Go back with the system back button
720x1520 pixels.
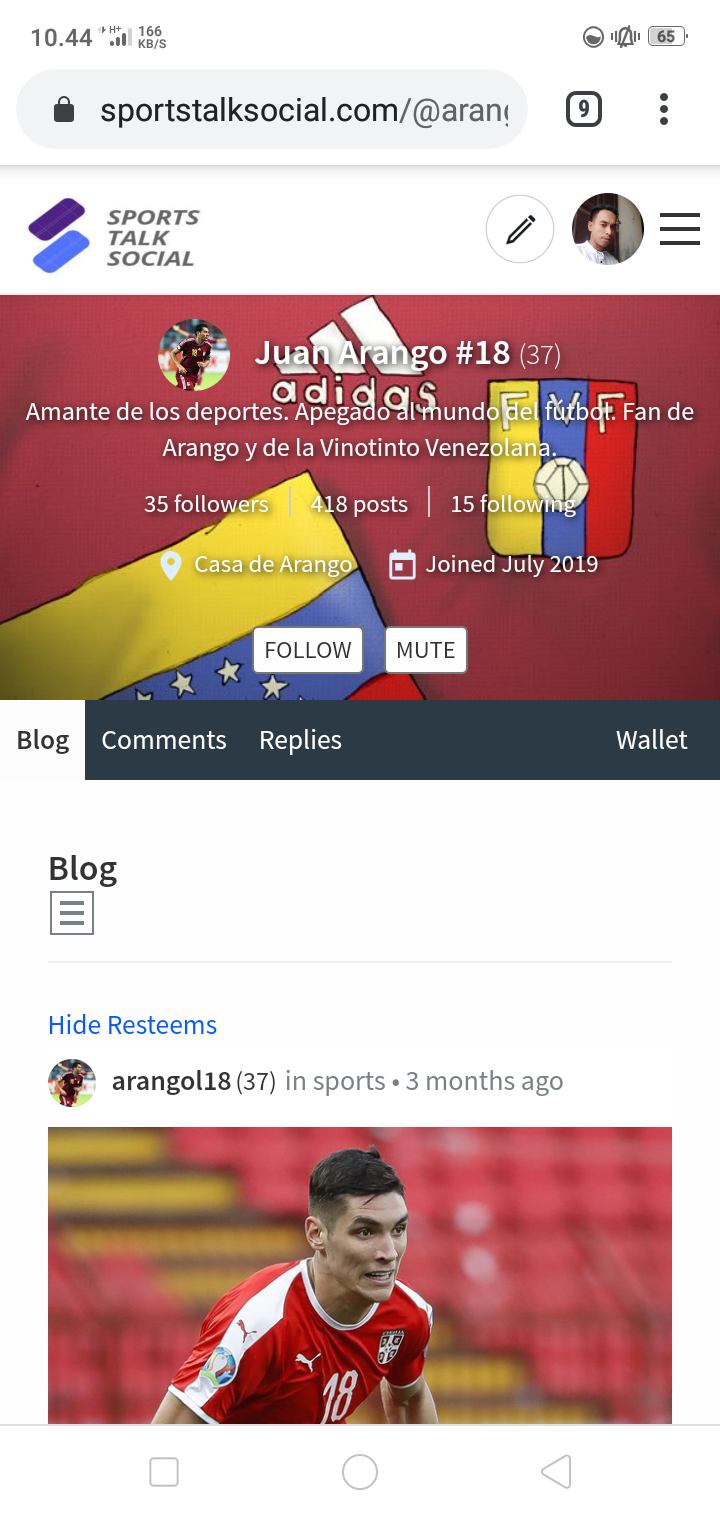(x=556, y=1472)
